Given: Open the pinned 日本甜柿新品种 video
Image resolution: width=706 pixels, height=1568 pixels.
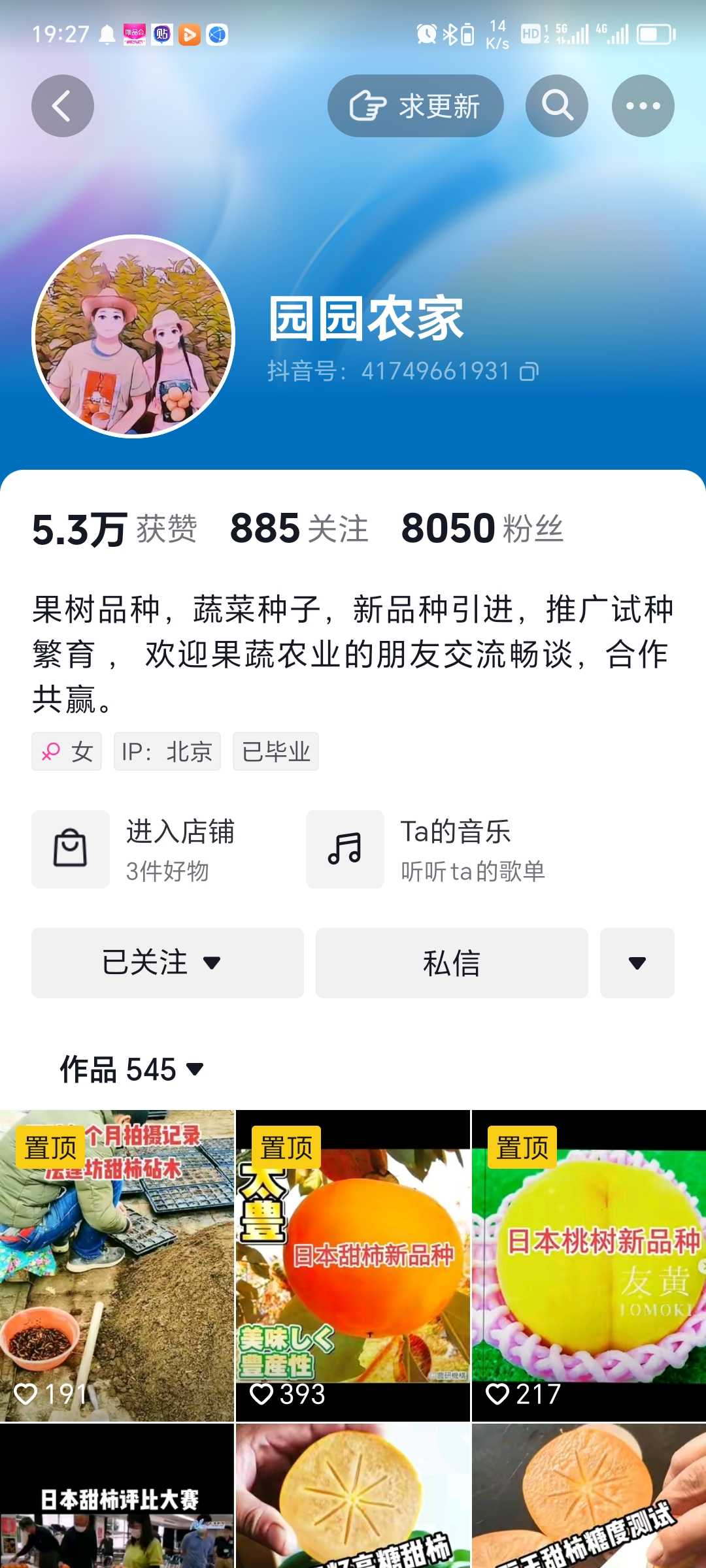Looking at the screenshot, I should [x=353, y=1266].
